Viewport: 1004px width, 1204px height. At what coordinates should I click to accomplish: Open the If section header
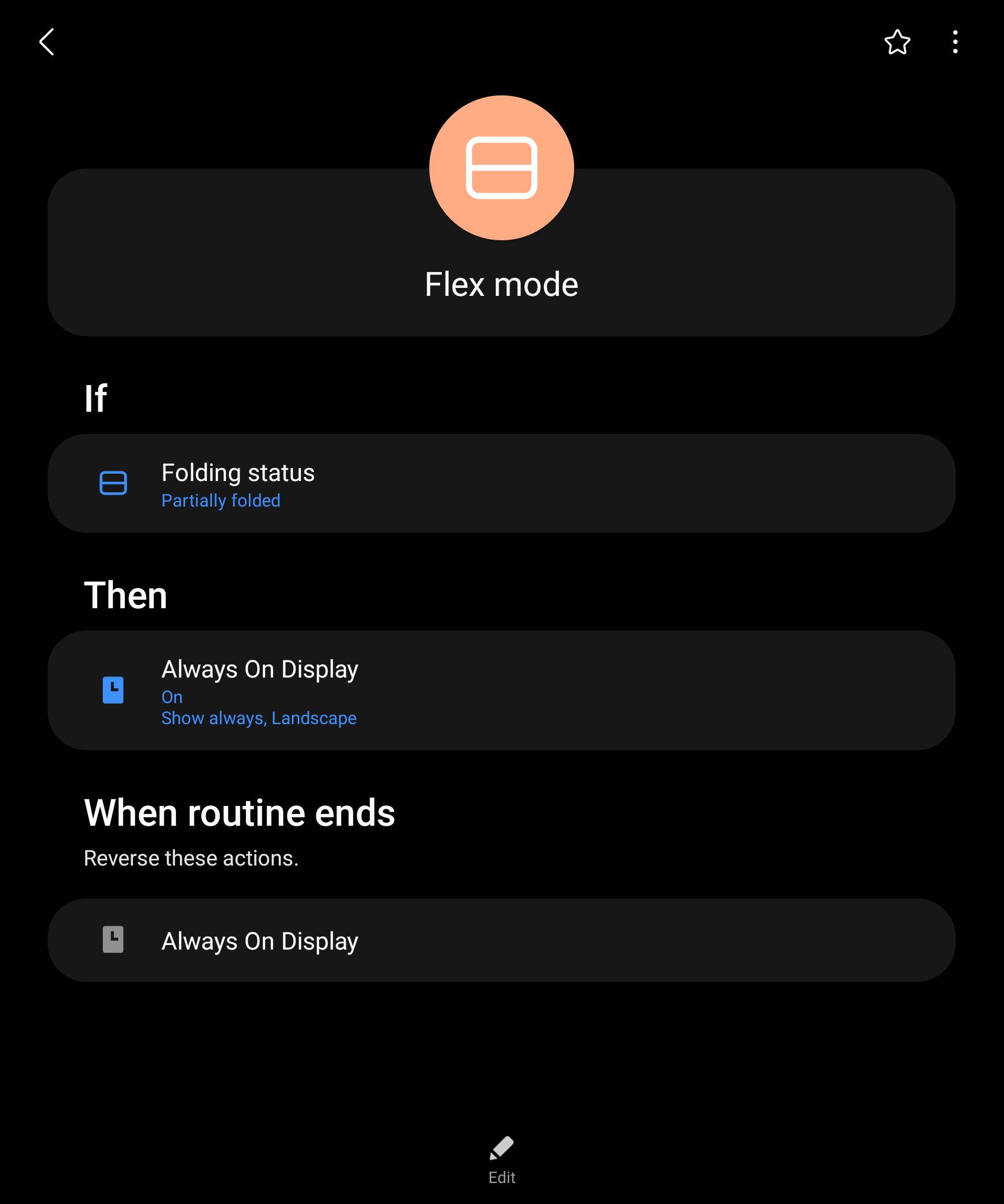97,399
